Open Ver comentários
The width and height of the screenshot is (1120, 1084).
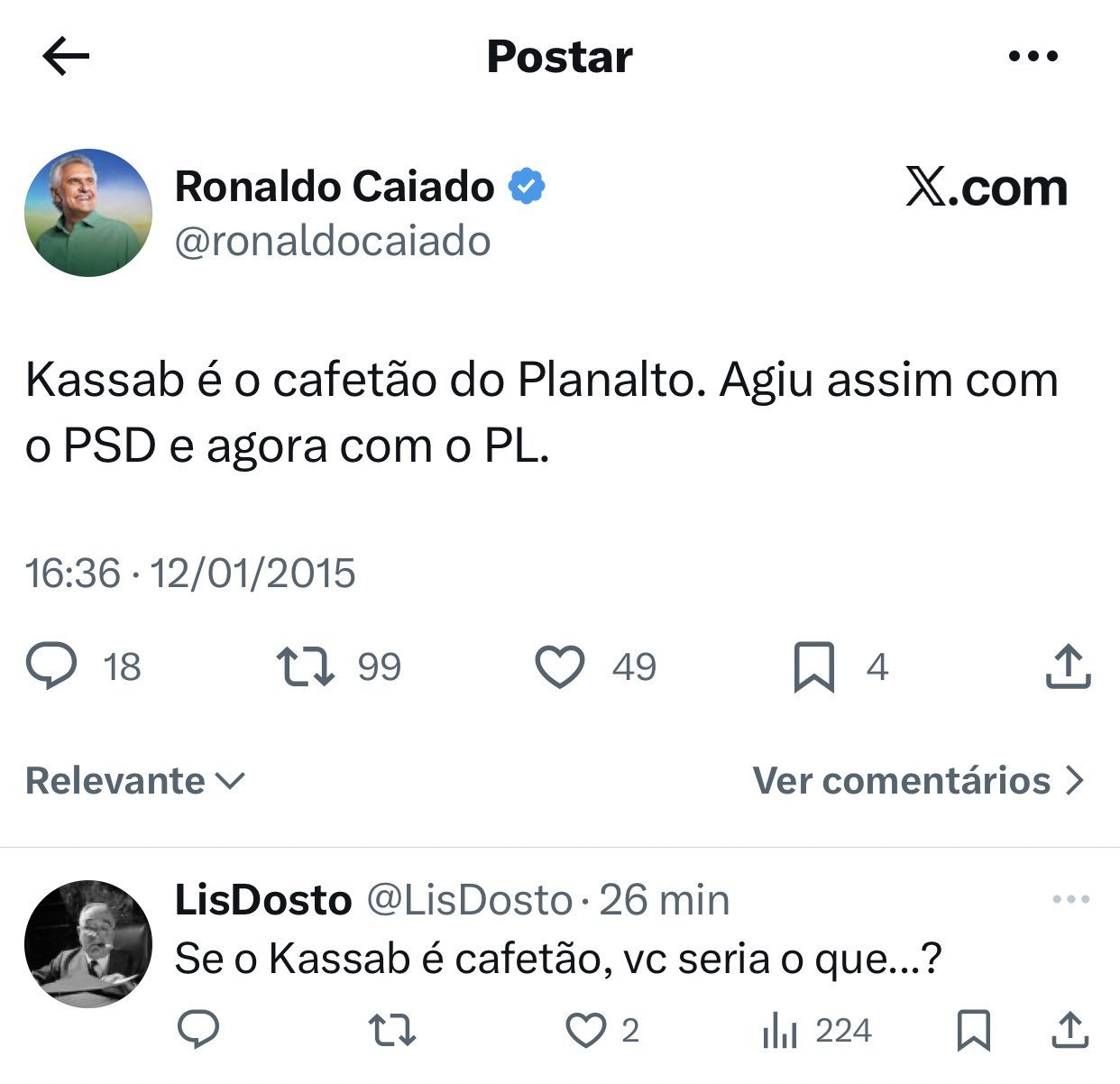pos(918,781)
